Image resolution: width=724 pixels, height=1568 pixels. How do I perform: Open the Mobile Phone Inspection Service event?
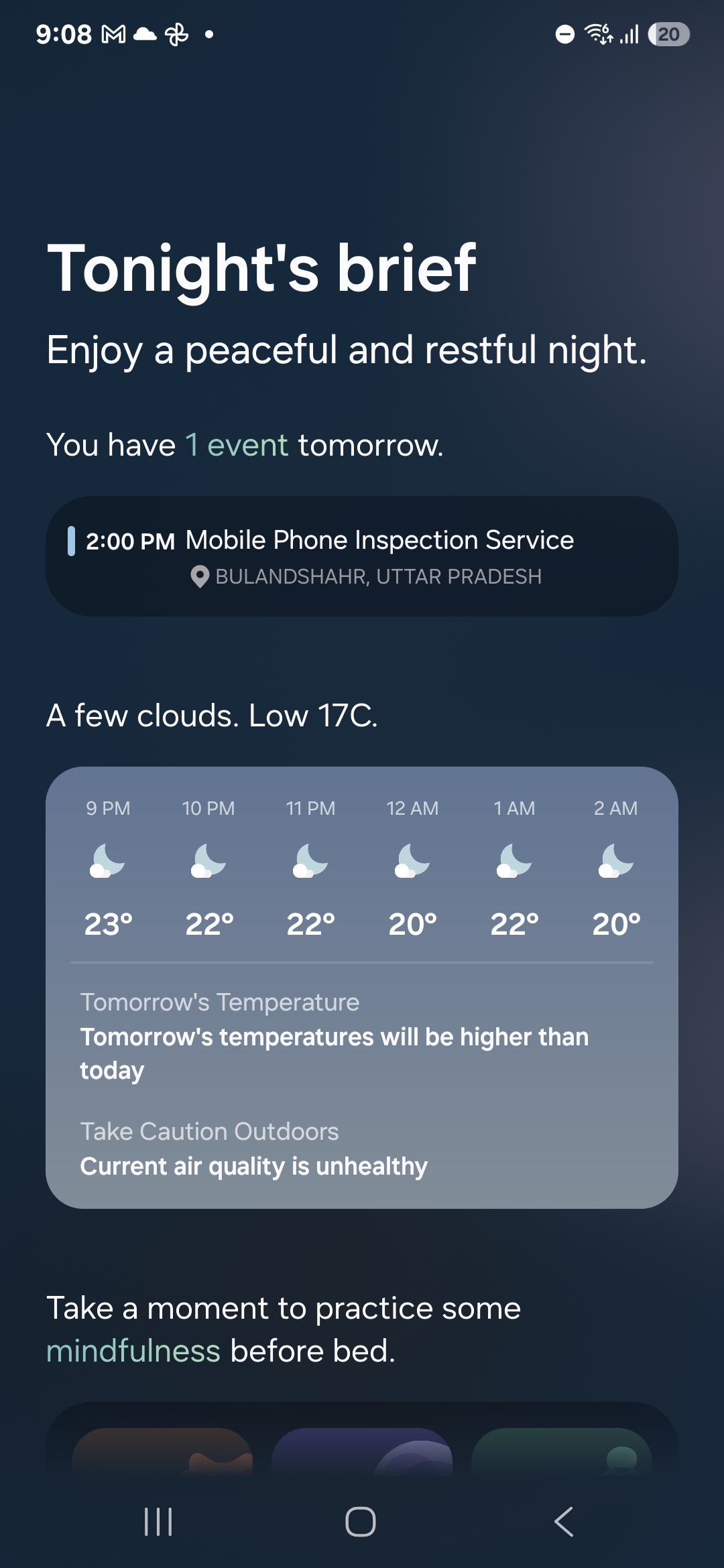pos(362,556)
